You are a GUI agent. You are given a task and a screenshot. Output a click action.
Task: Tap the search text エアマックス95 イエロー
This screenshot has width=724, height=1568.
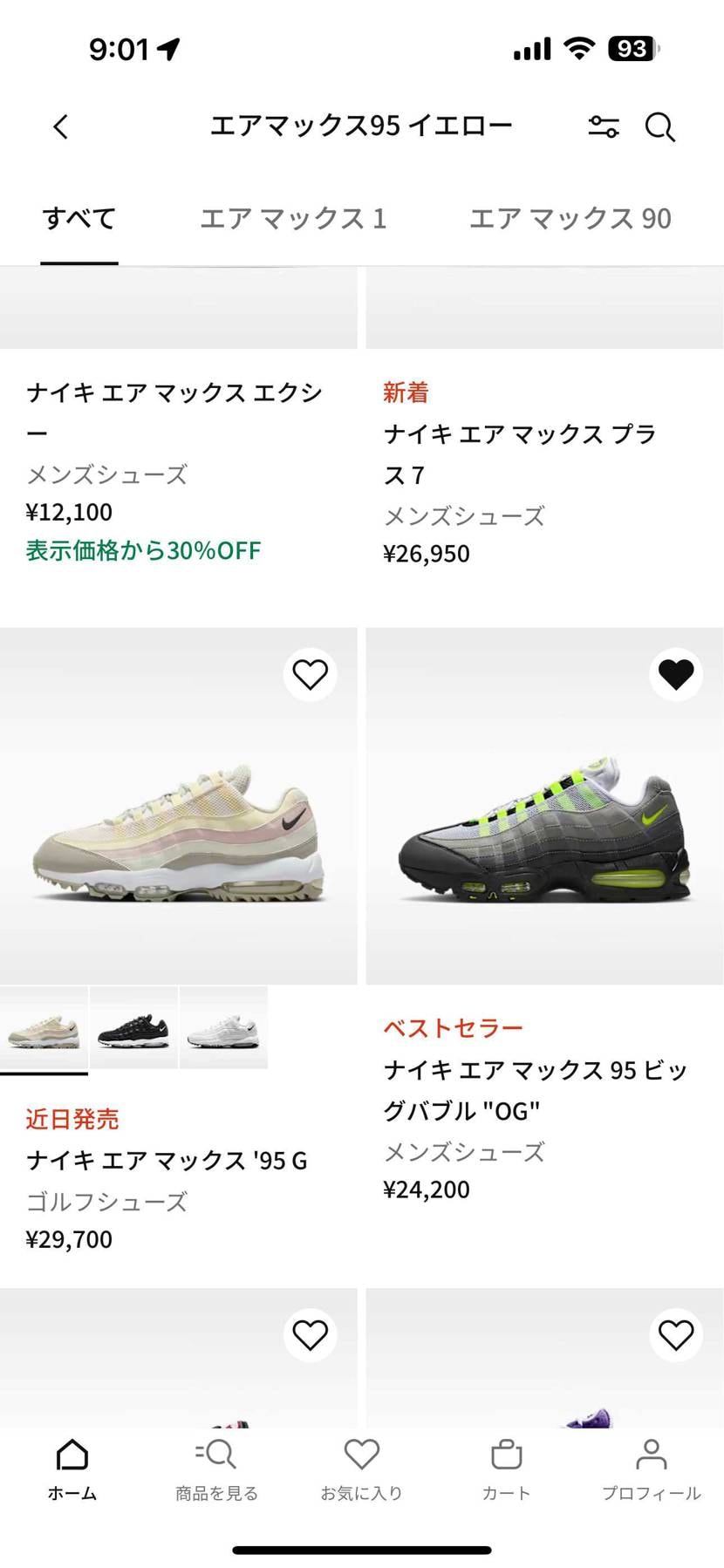point(362,125)
